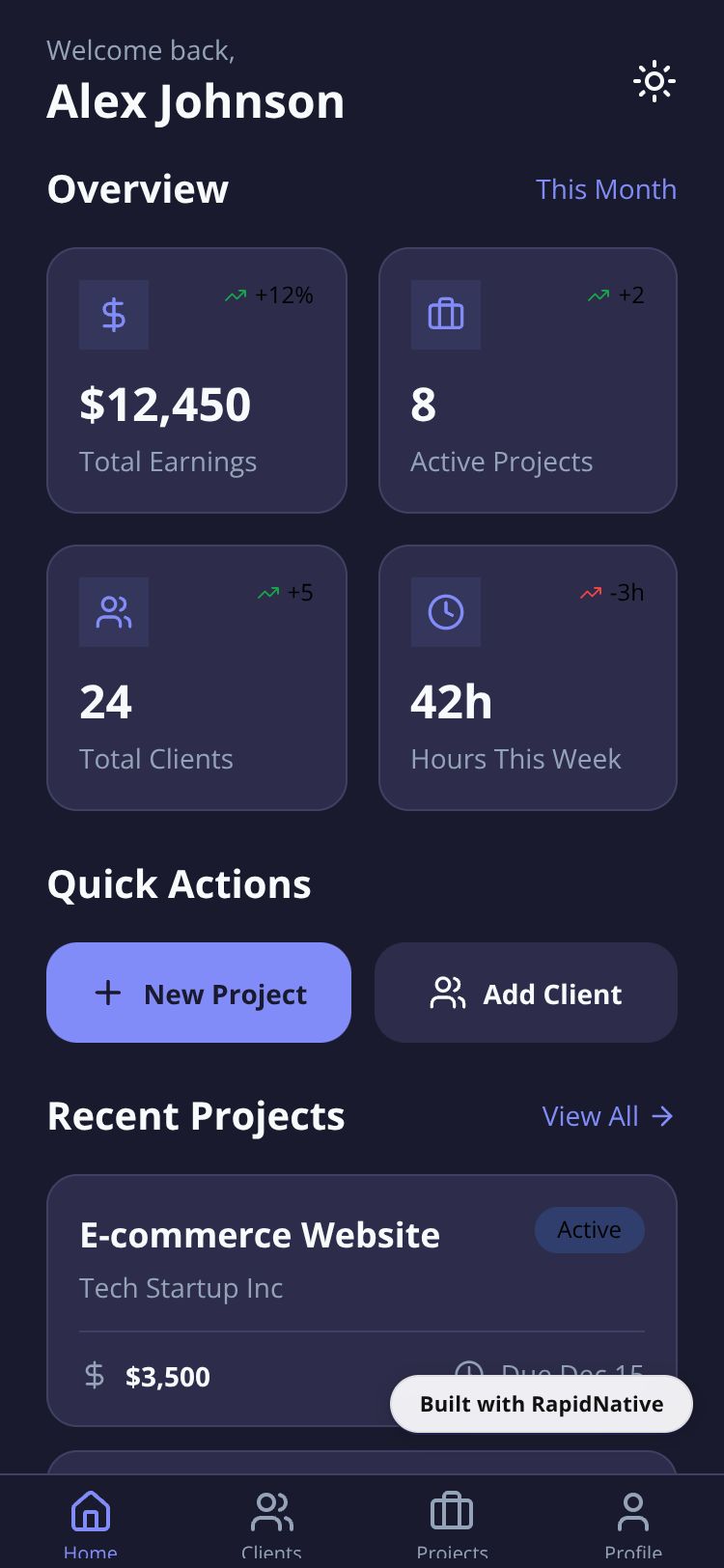Open the This Month period filter
724x1568 pixels.
[x=605, y=189]
